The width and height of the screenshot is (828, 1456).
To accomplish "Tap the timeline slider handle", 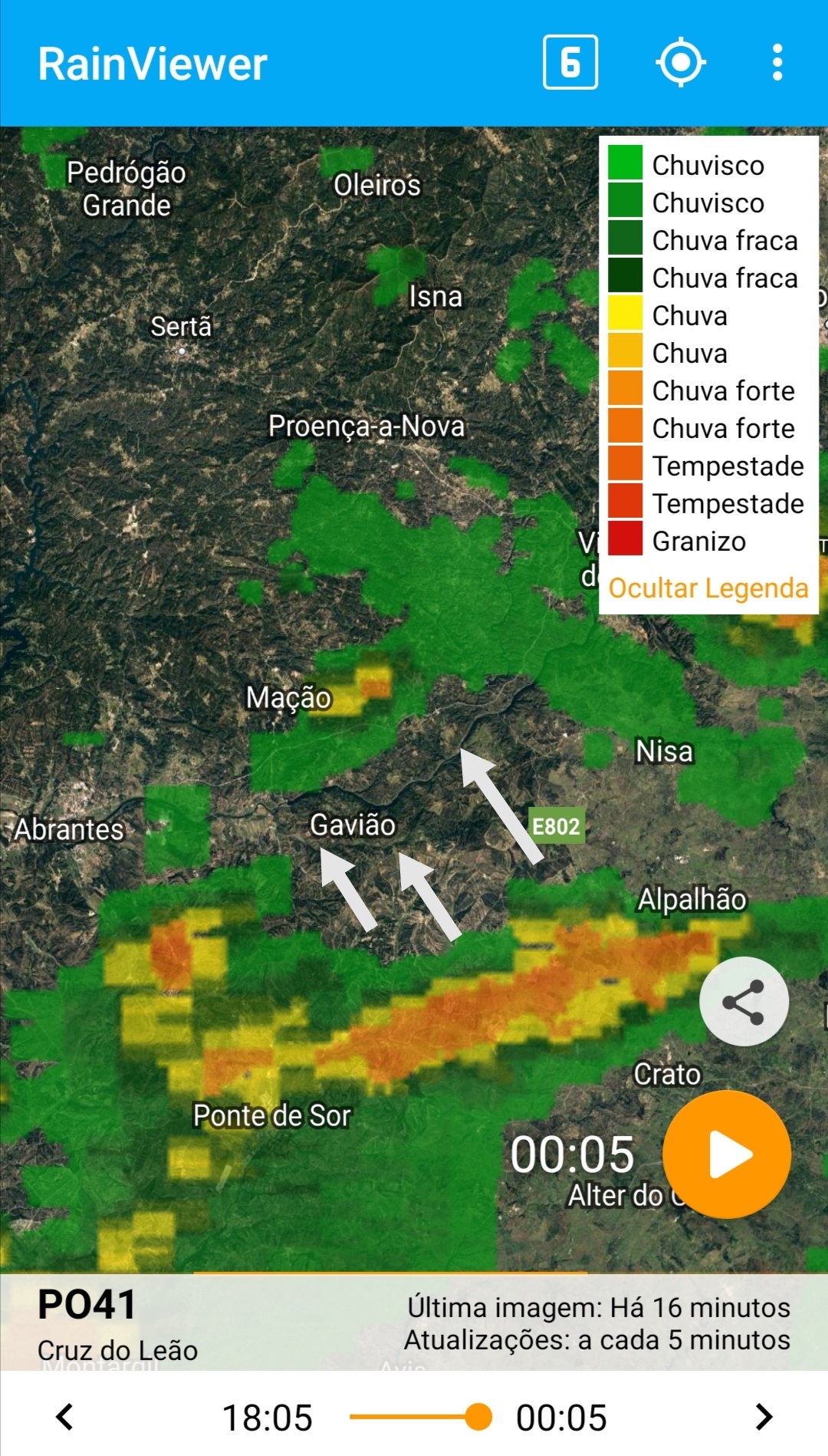I will coord(478,1417).
